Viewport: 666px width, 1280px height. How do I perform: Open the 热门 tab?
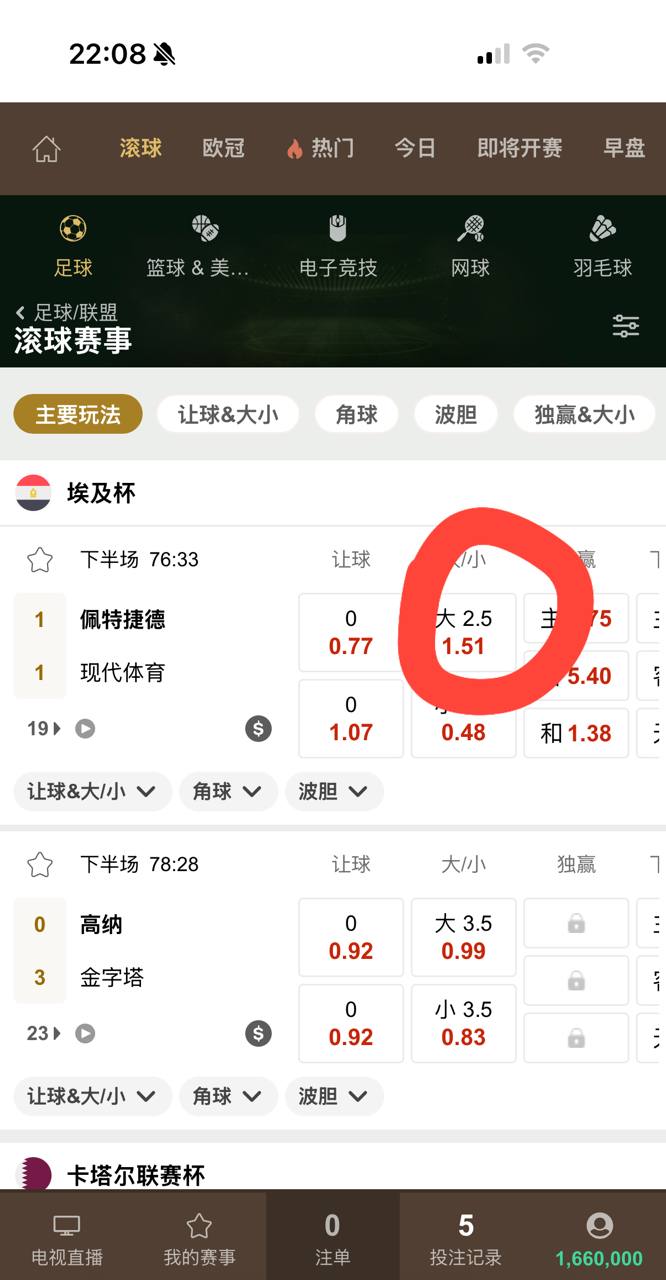pyautogui.click(x=320, y=148)
